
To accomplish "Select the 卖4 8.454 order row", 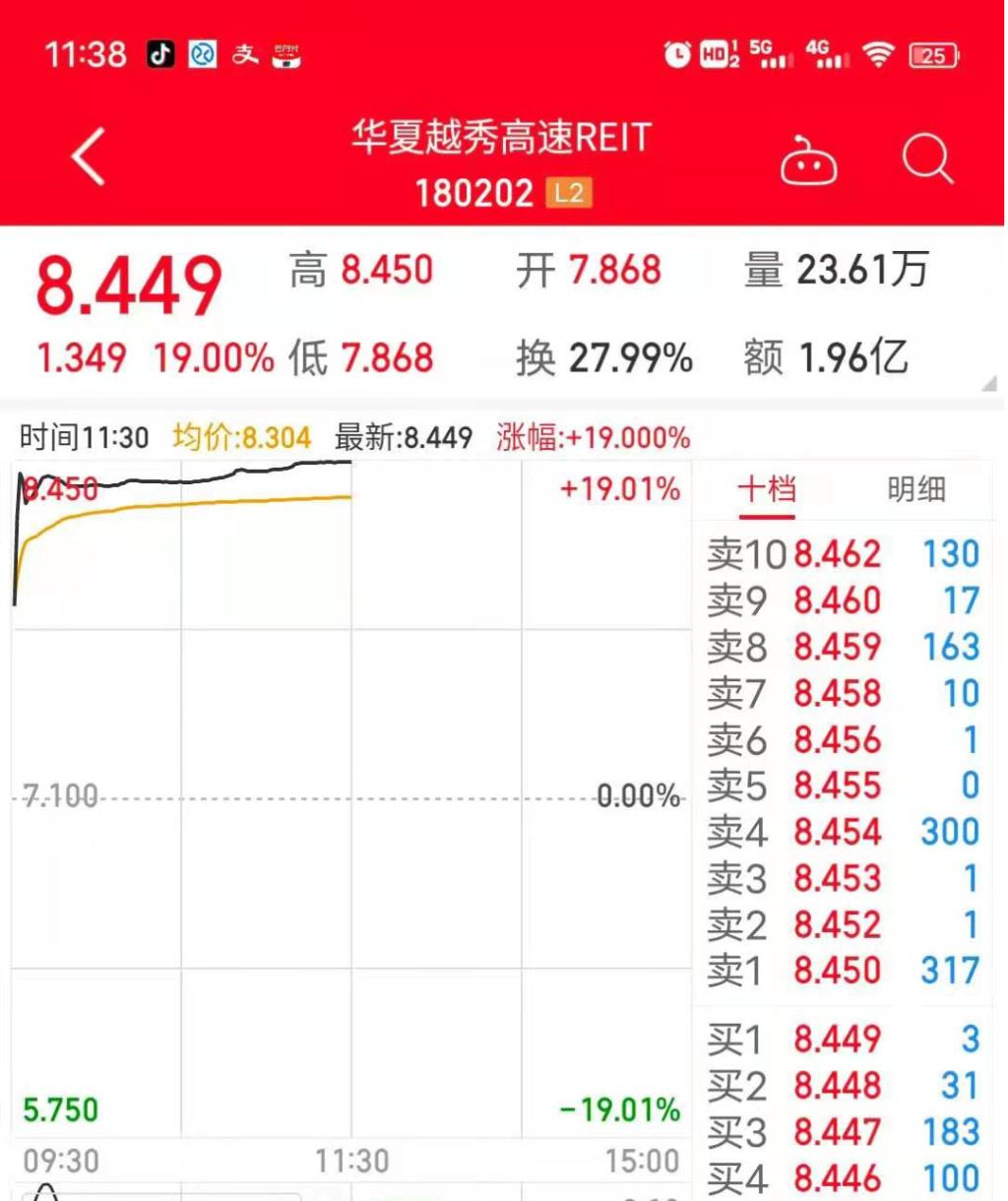I will [x=843, y=833].
